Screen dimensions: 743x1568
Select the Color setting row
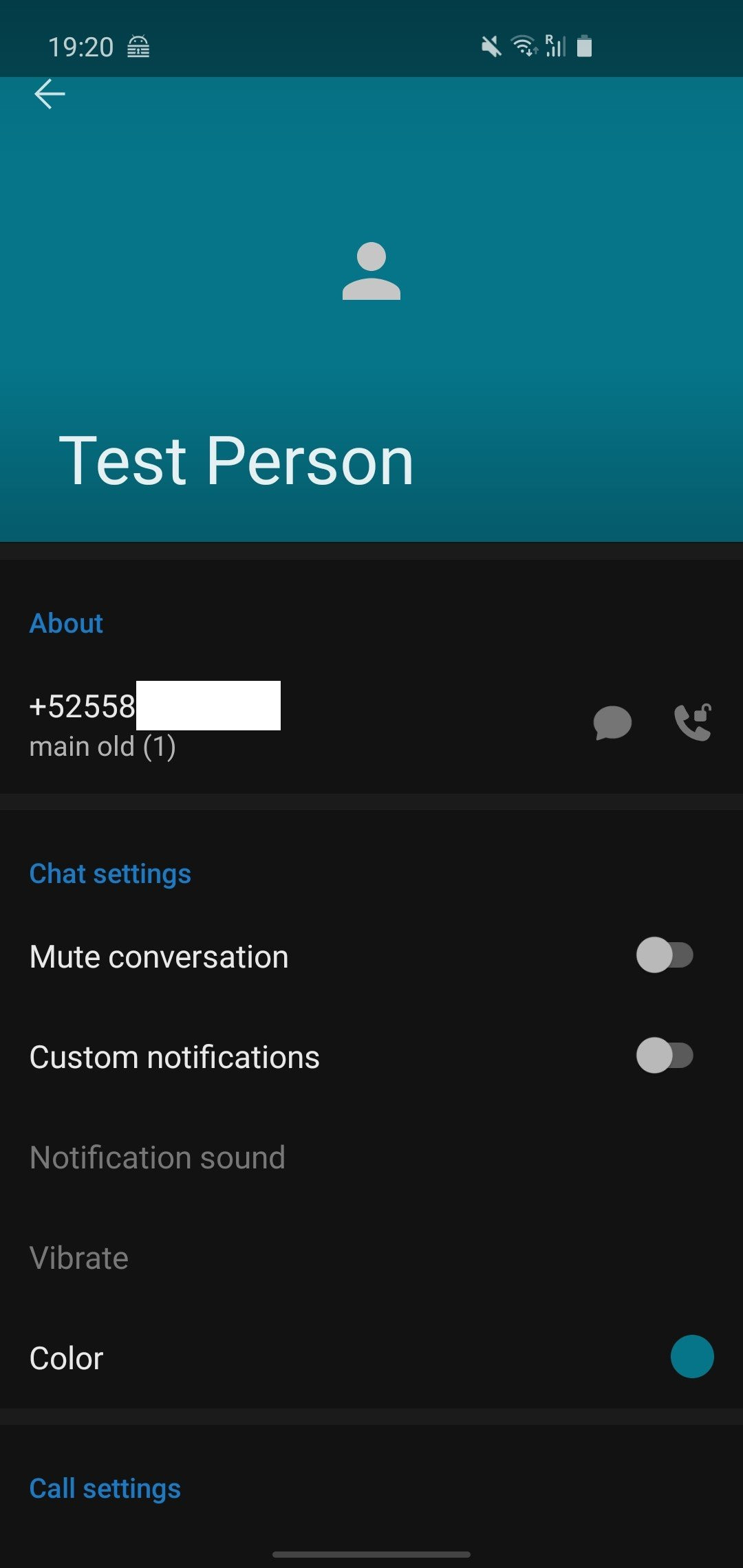point(66,1357)
